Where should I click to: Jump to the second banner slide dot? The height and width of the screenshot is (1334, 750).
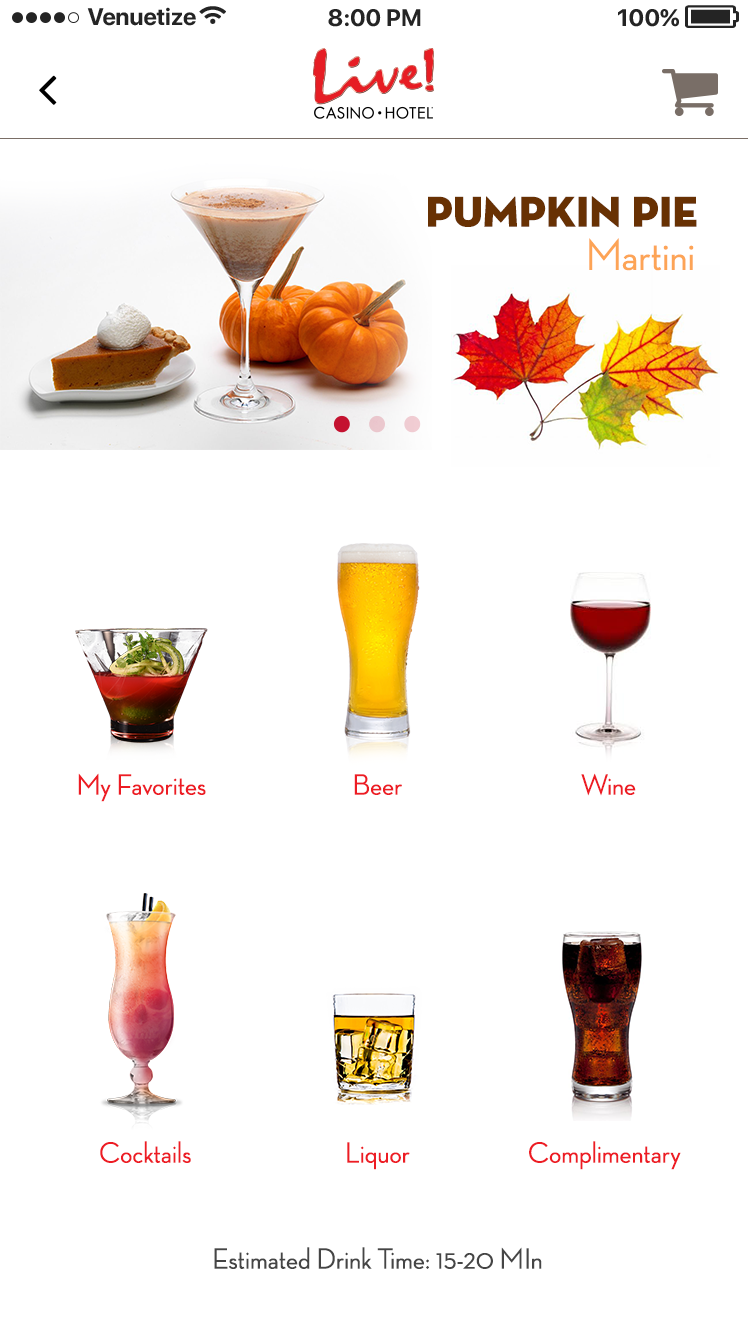click(377, 424)
